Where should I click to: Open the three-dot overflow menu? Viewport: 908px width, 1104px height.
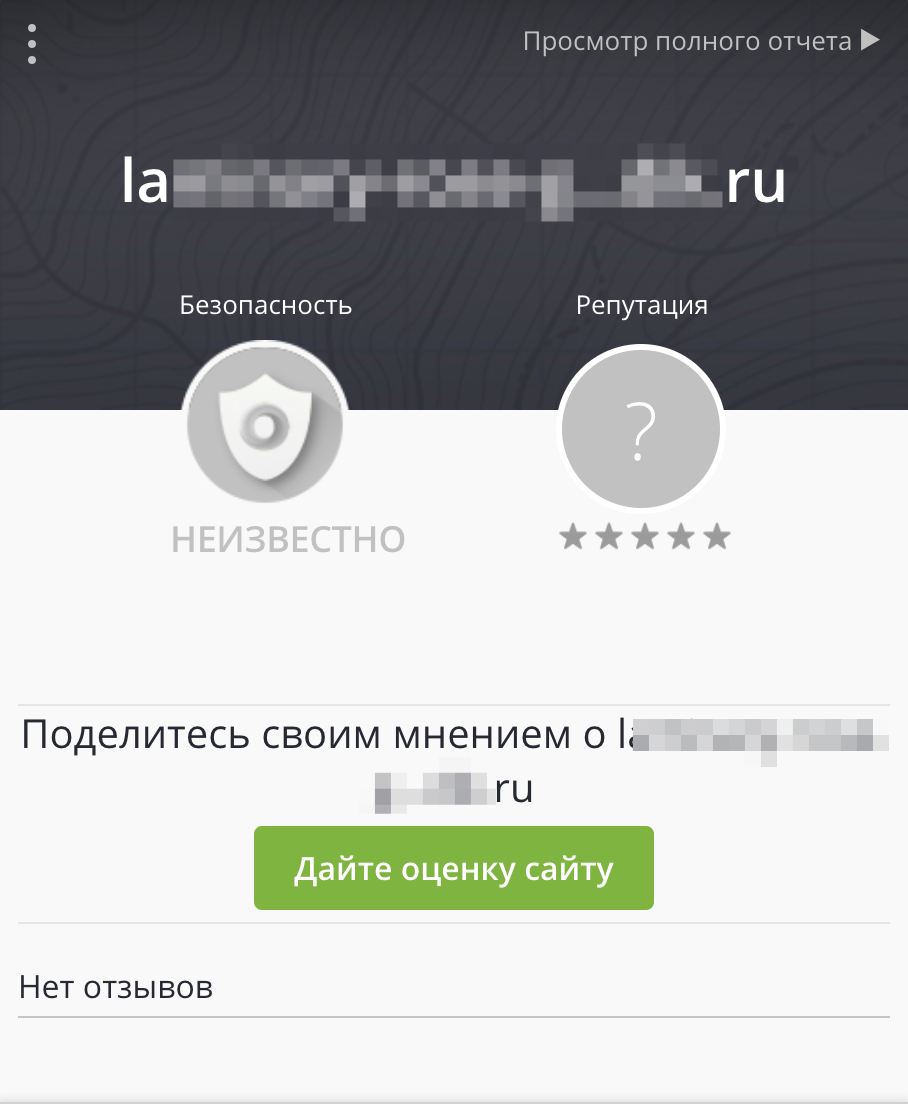tap(32, 45)
